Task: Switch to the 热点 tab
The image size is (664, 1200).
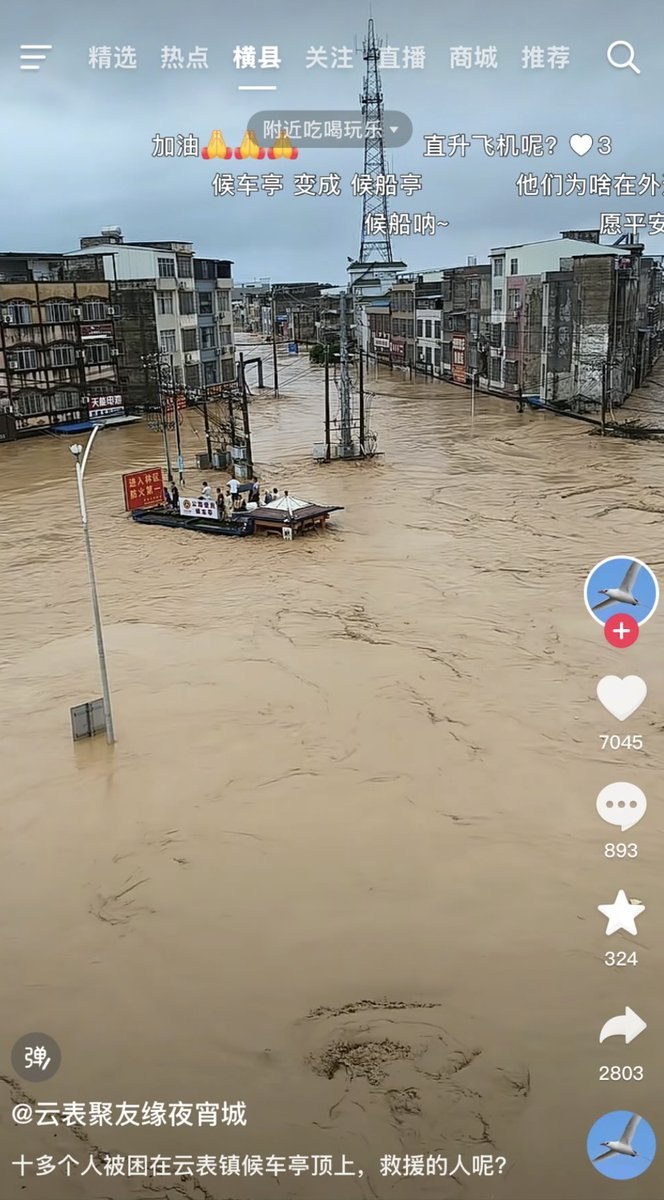Action: (x=185, y=58)
